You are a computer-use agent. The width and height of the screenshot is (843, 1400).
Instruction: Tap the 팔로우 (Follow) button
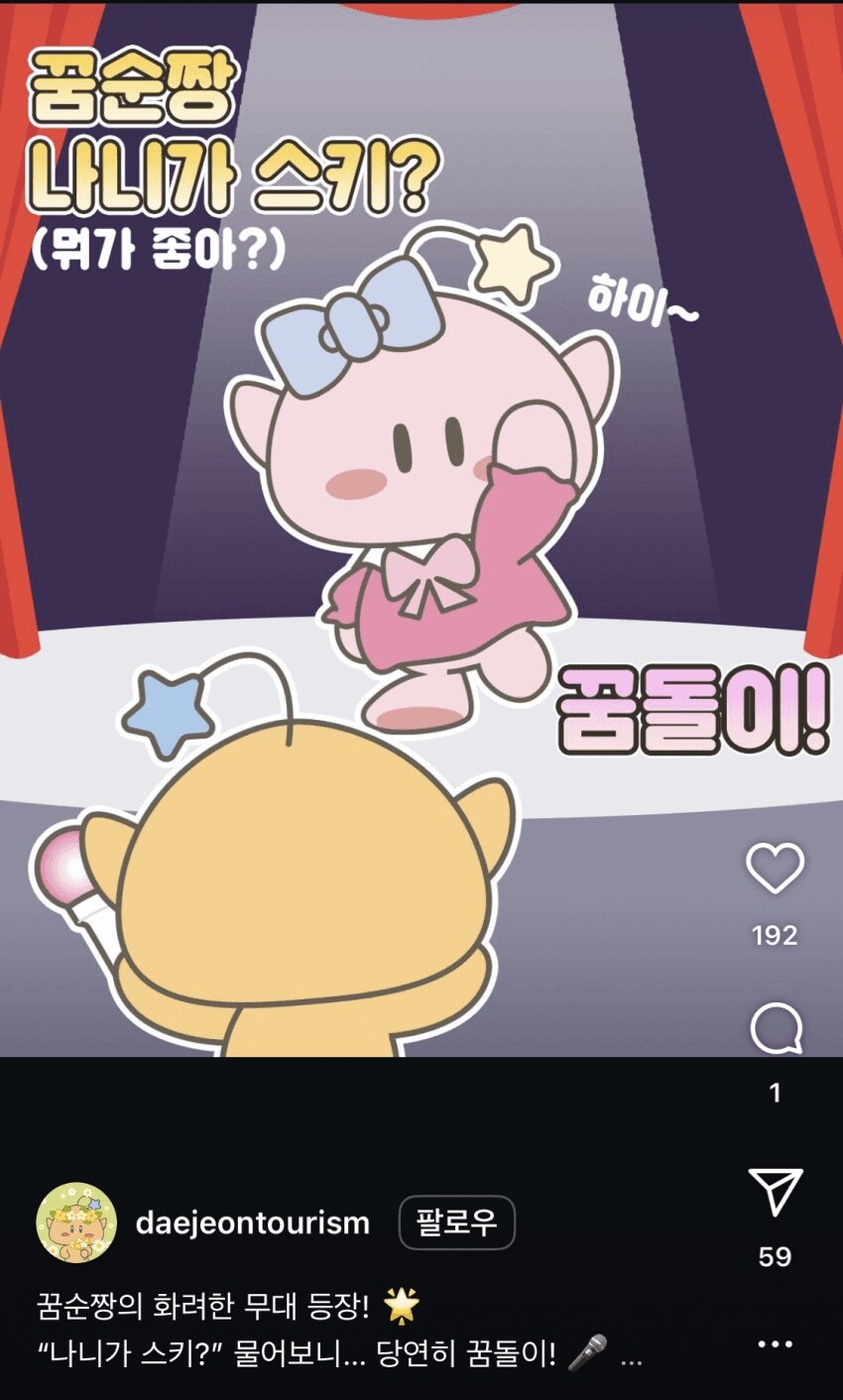[x=455, y=1223]
